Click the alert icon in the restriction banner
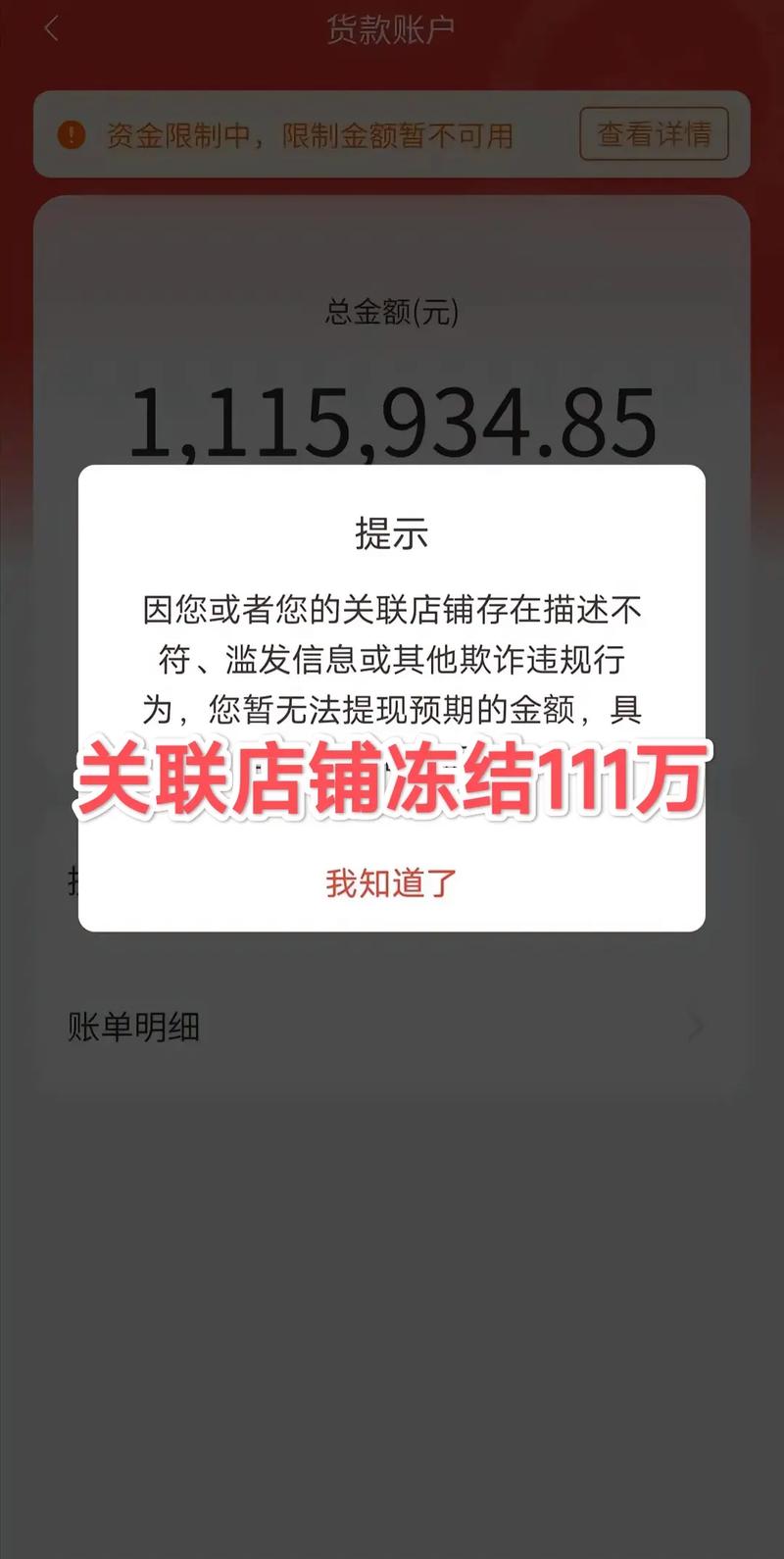This screenshot has height=1559, width=784. (70, 135)
